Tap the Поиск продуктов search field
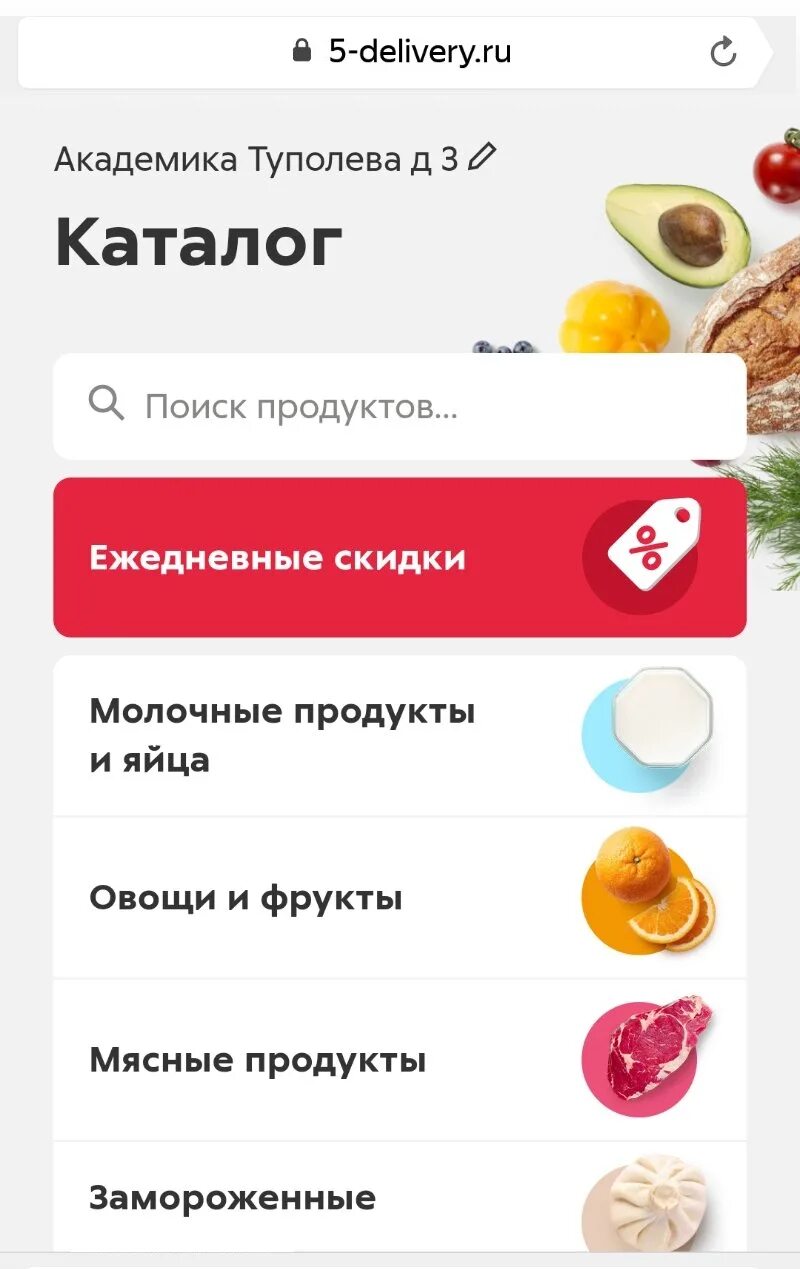Image resolution: width=800 pixels, height=1269 pixels. tap(400, 407)
